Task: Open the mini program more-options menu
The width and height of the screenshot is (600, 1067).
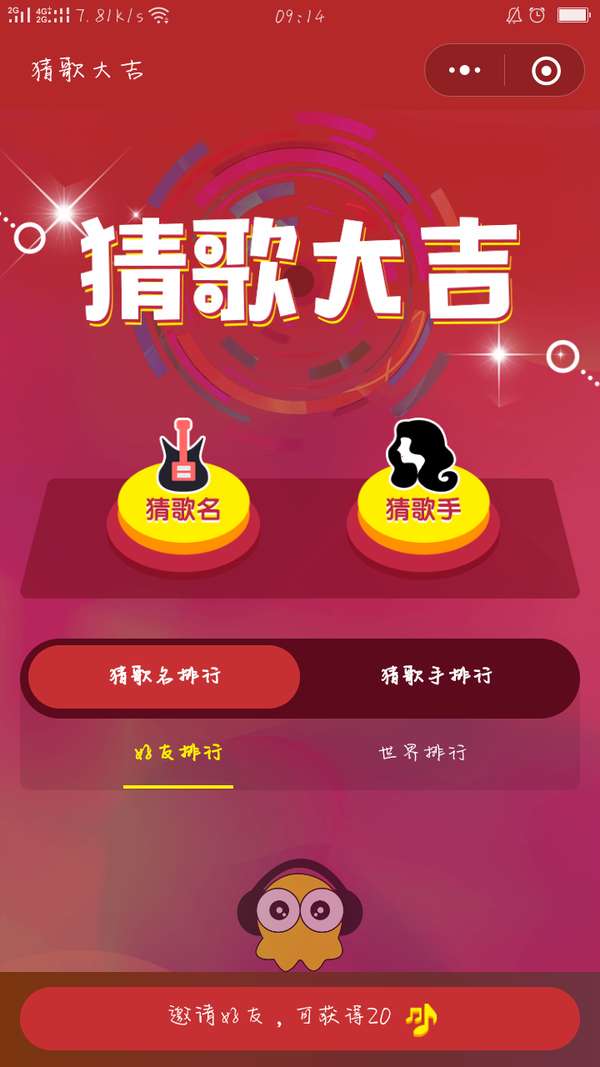Action: [x=465, y=71]
